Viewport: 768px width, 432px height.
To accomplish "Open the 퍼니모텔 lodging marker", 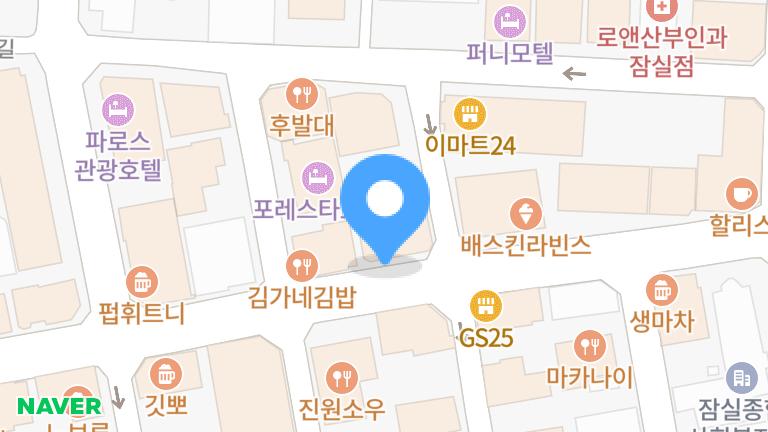I will pos(508,20).
